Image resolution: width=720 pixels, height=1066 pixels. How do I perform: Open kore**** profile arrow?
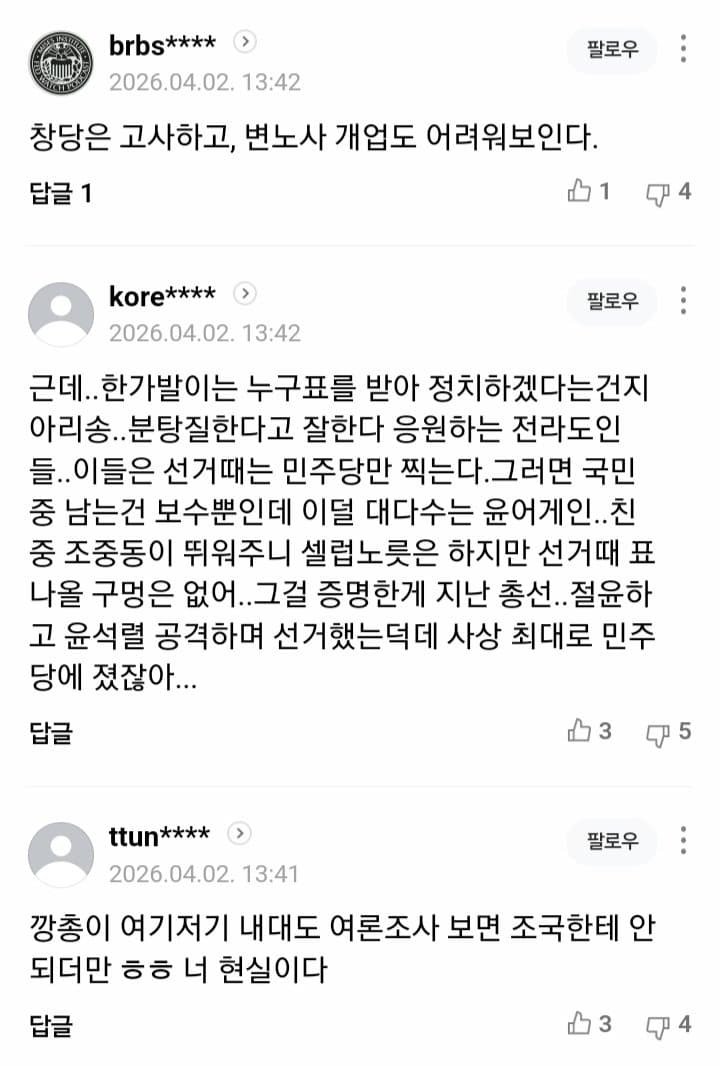[x=246, y=294]
